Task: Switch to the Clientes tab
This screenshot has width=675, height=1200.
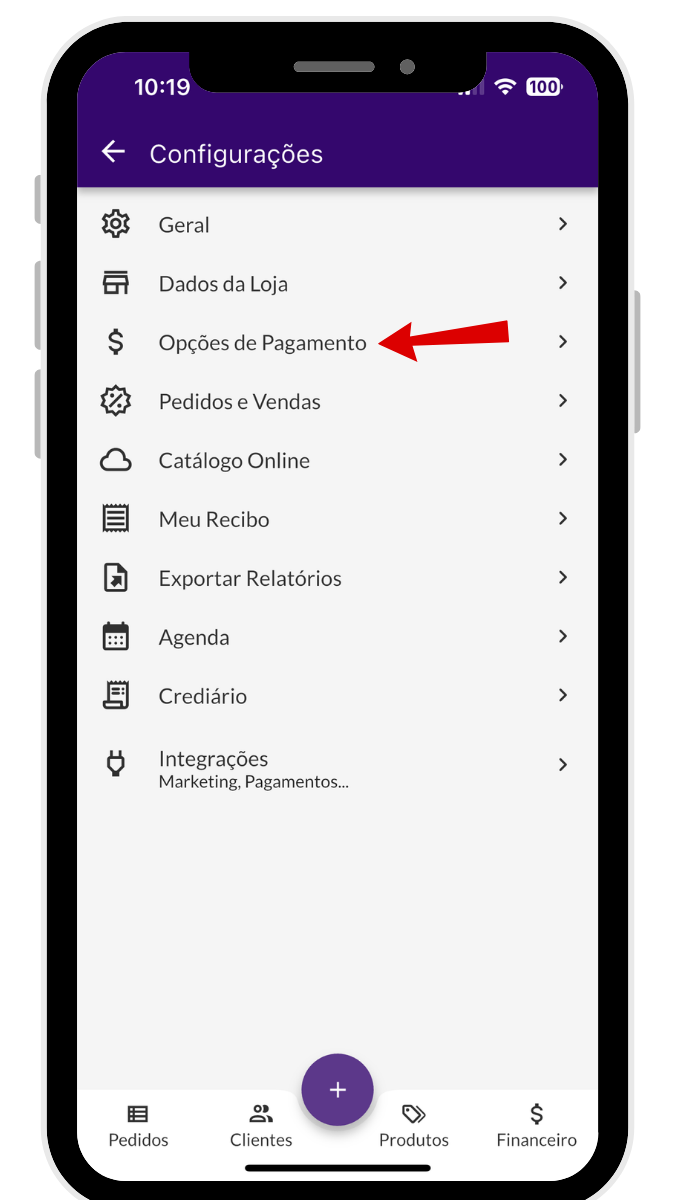Action: [x=261, y=1126]
